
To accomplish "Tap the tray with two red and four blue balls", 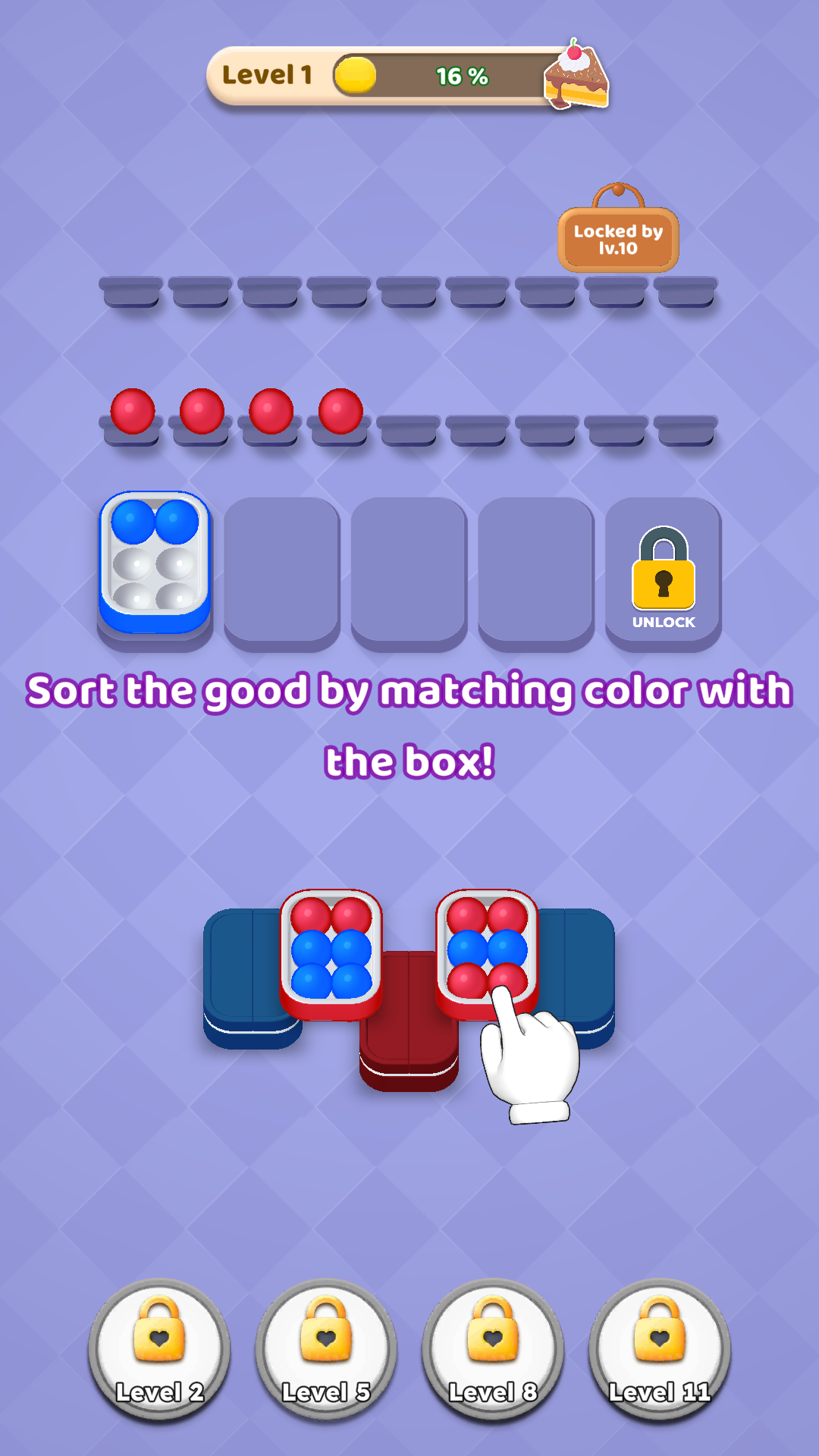I will coord(331,953).
